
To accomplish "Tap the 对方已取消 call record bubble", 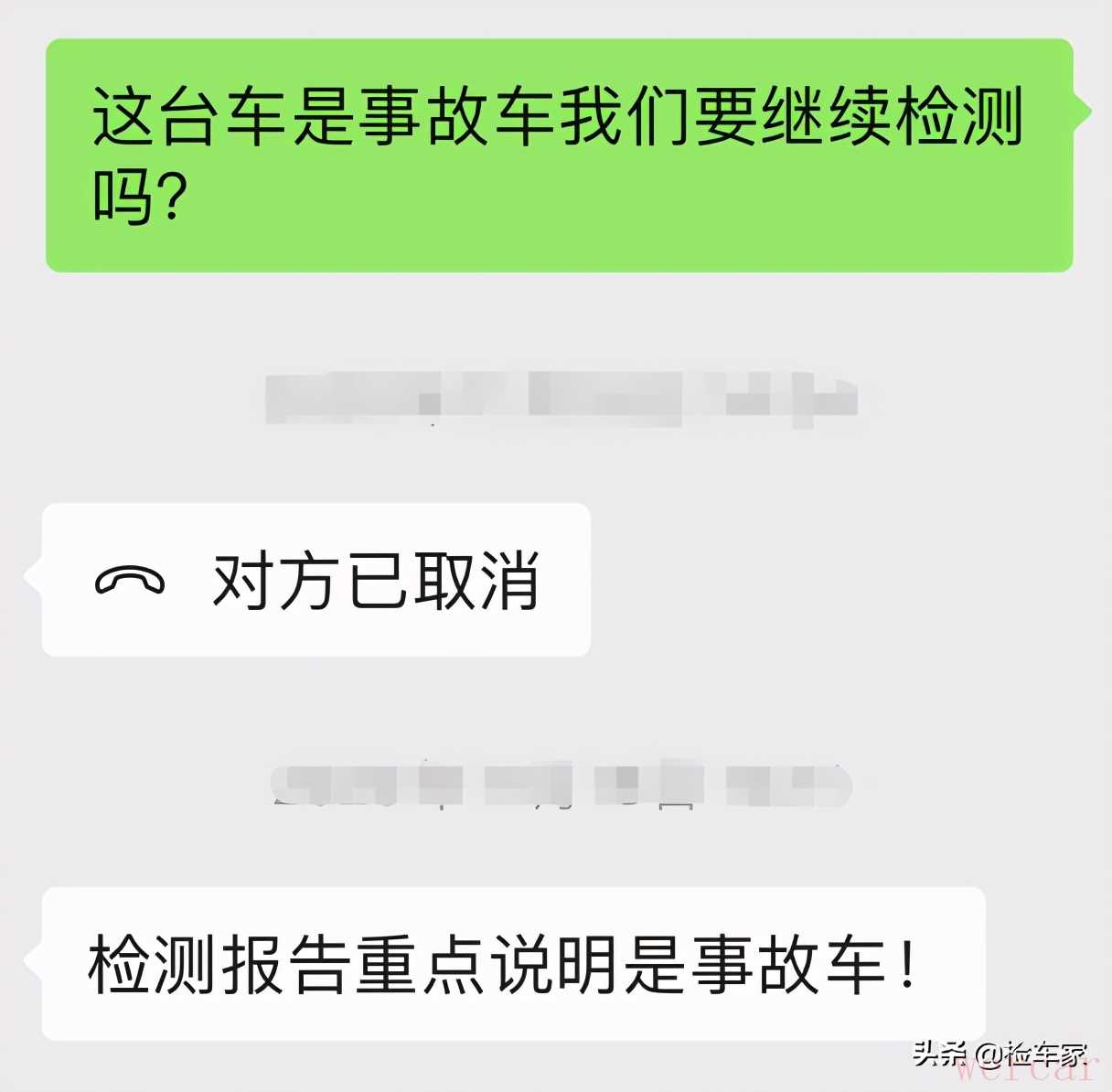I will click(x=316, y=580).
